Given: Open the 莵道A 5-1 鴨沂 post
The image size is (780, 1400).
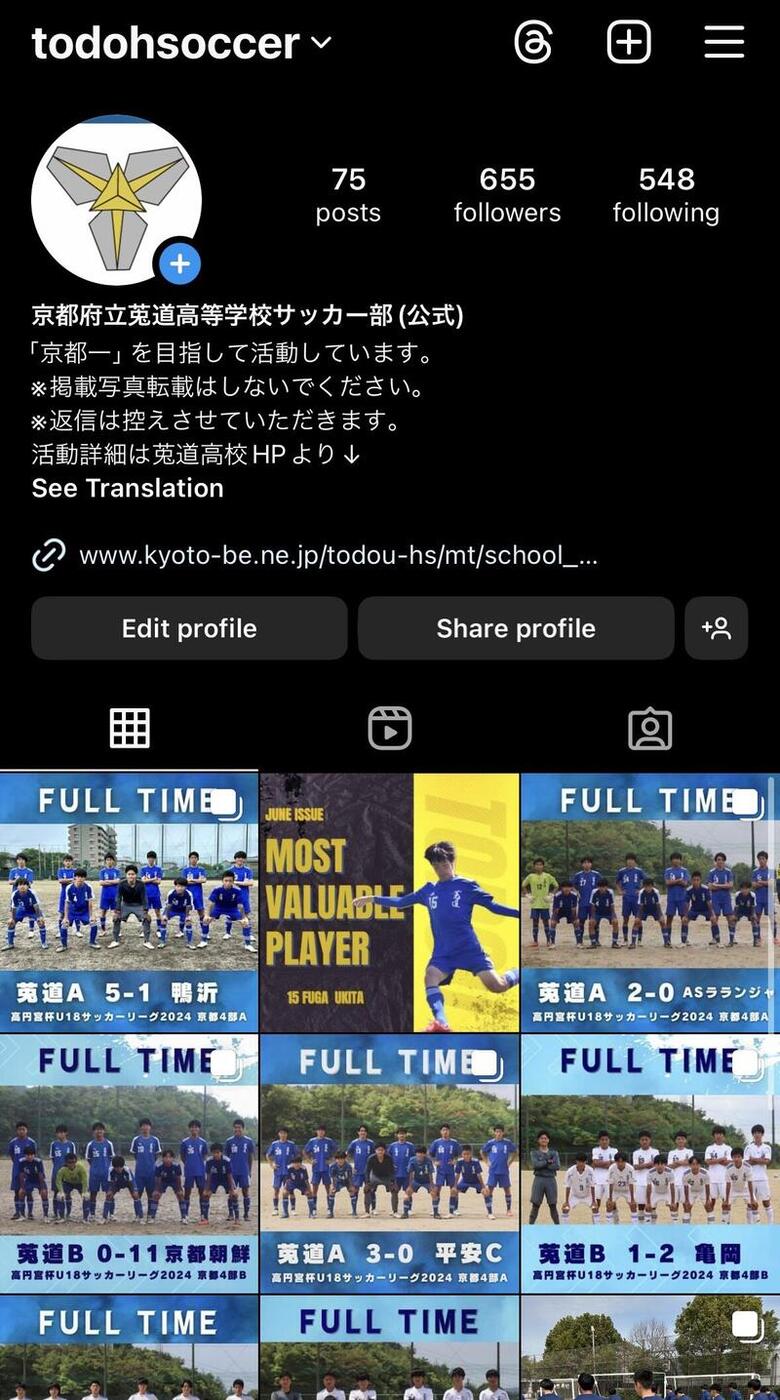Looking at the screenshot, I should click(x=129, y=903).
